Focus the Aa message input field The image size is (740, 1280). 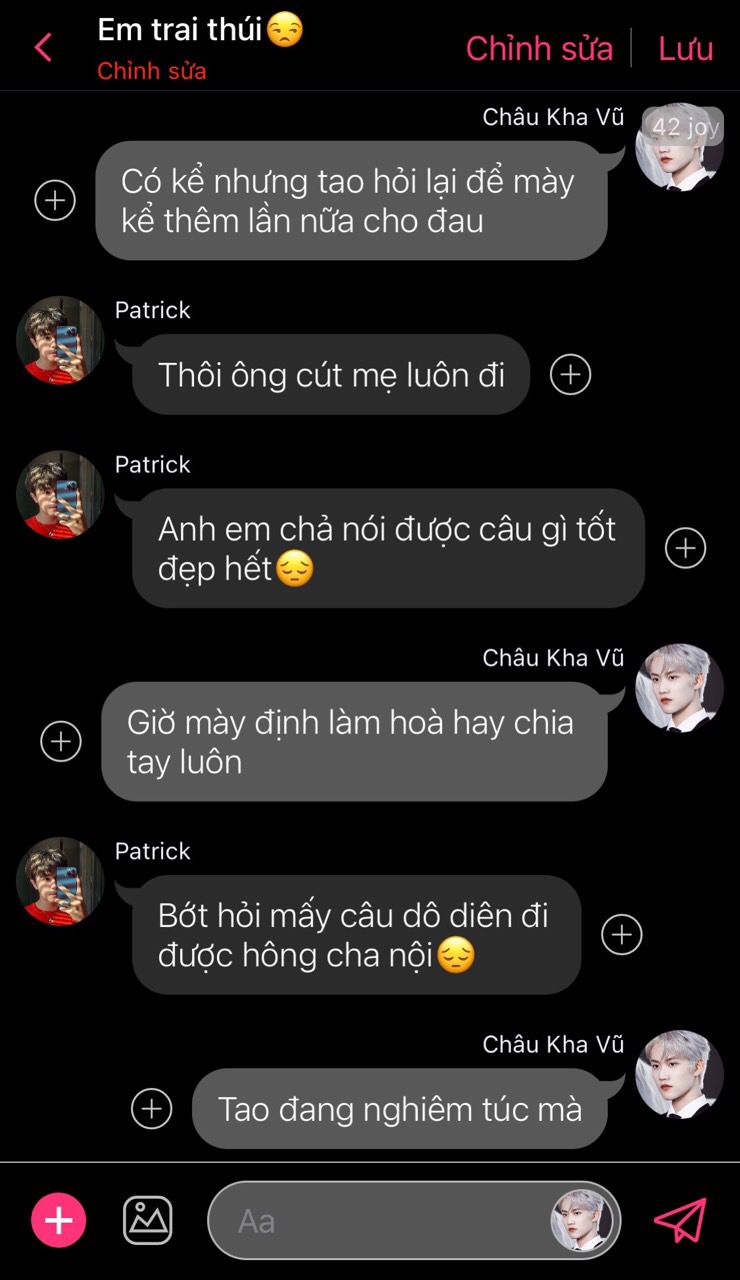[380, 1220]
